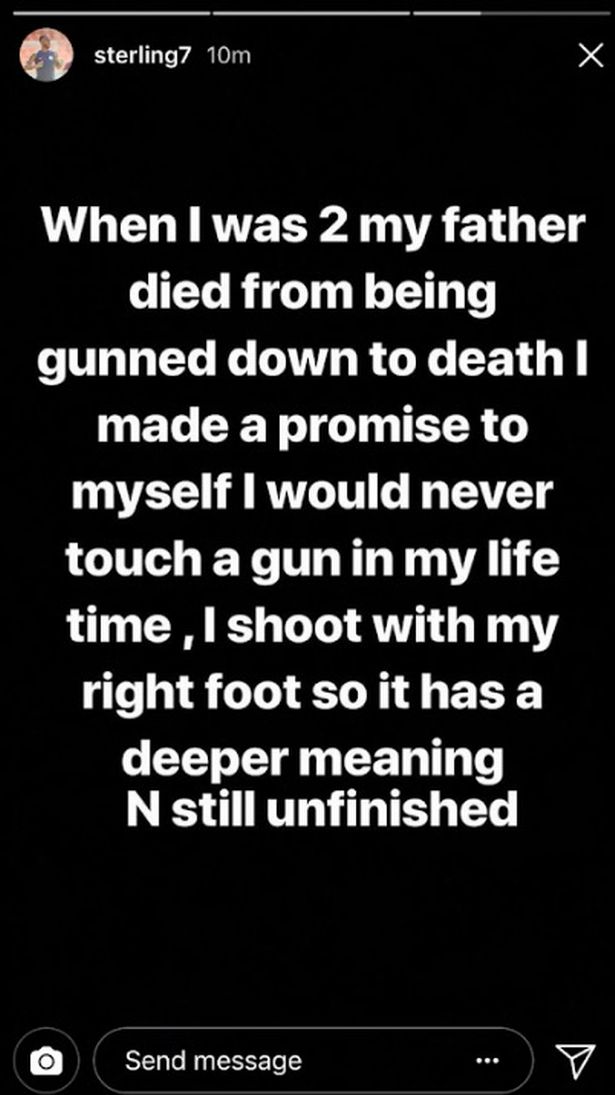
Task: Open sterling7's profile picture
Action: (46, 55)
